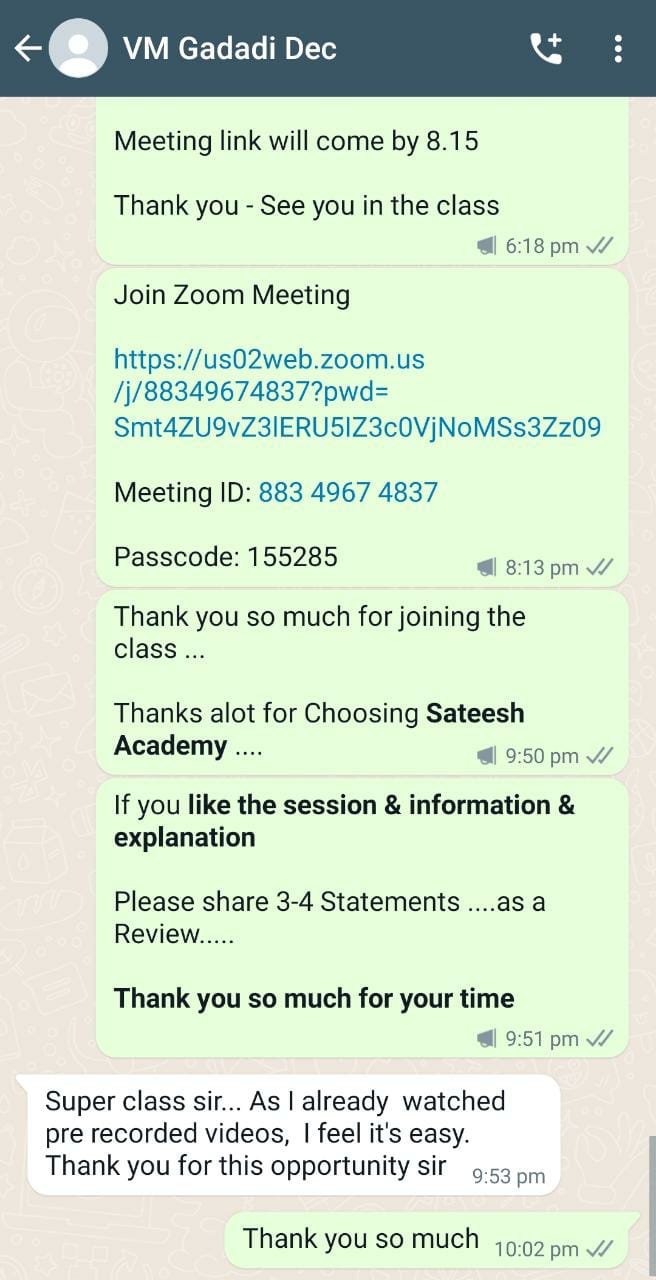Viewport: 656px width, 1280px height.
Task: Tap the Meeting ID 883 4967 4837
Action: click(x=348, y=492)
